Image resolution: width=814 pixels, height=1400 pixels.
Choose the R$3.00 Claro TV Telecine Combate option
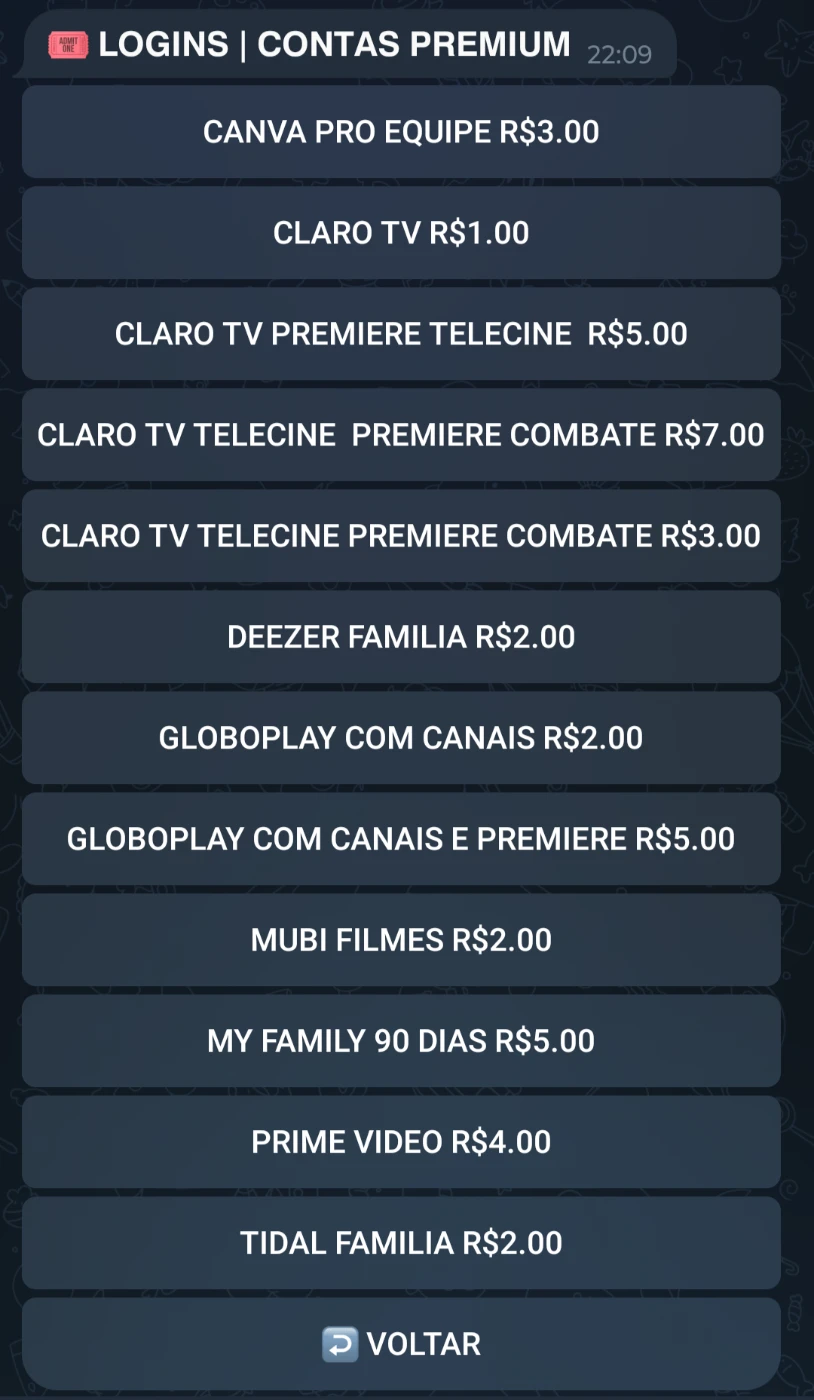[x=400, y=535]
